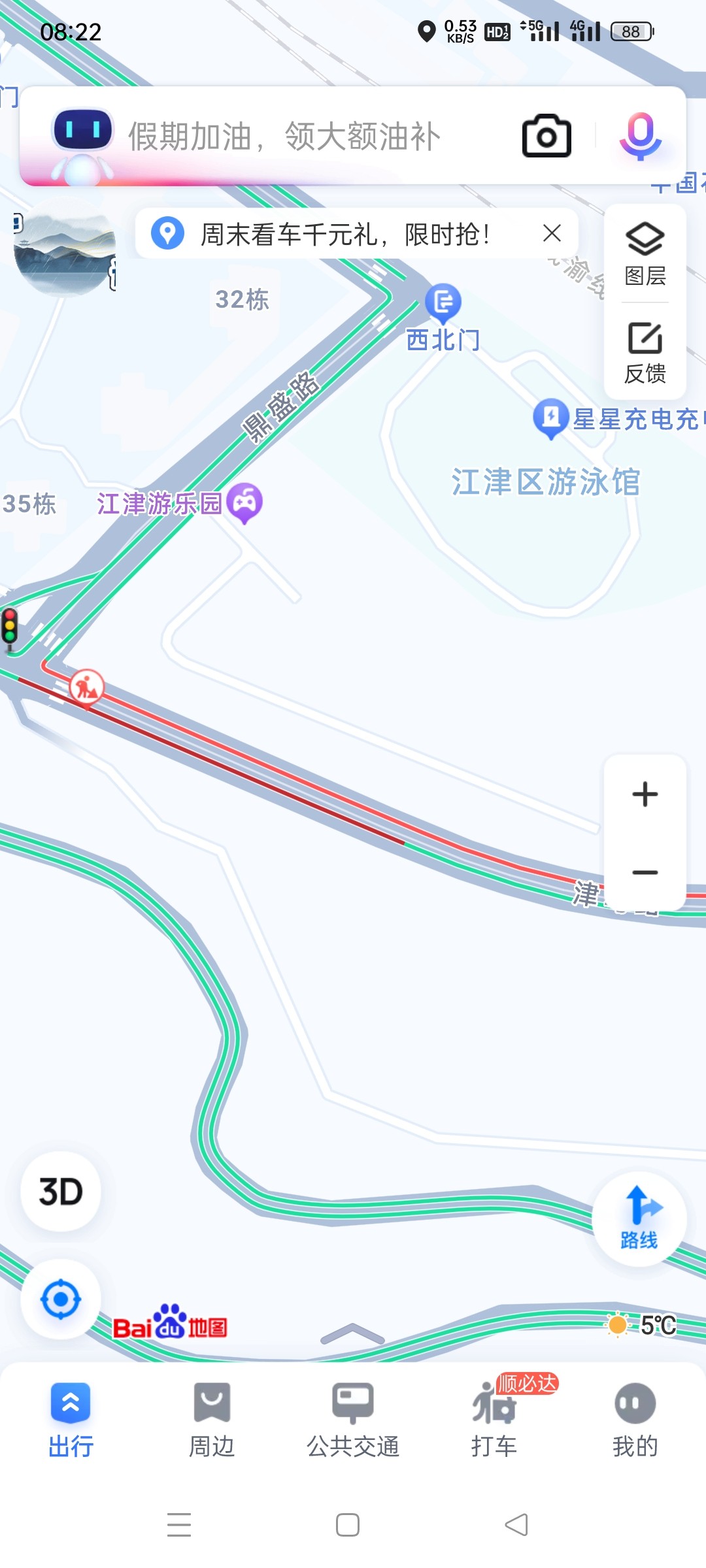Screen dimensions: 706x1568
Task: Recenter the map on my location
Action: (61, 1299)
